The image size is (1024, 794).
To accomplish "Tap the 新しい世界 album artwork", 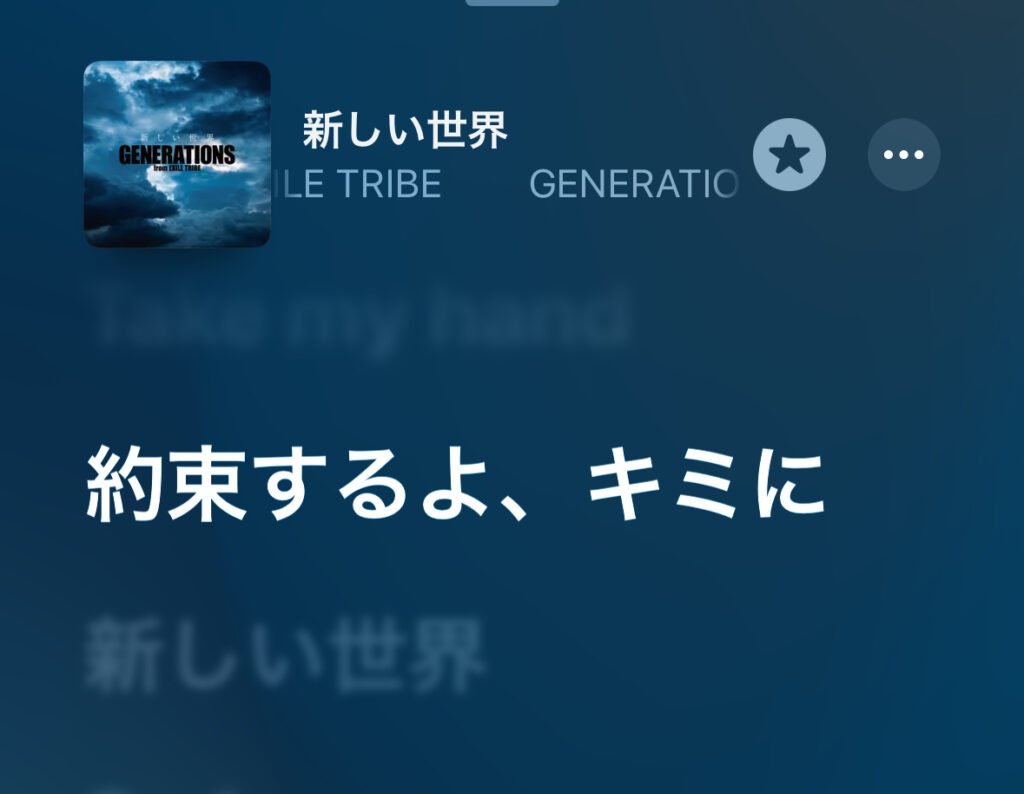I will 177,154.
